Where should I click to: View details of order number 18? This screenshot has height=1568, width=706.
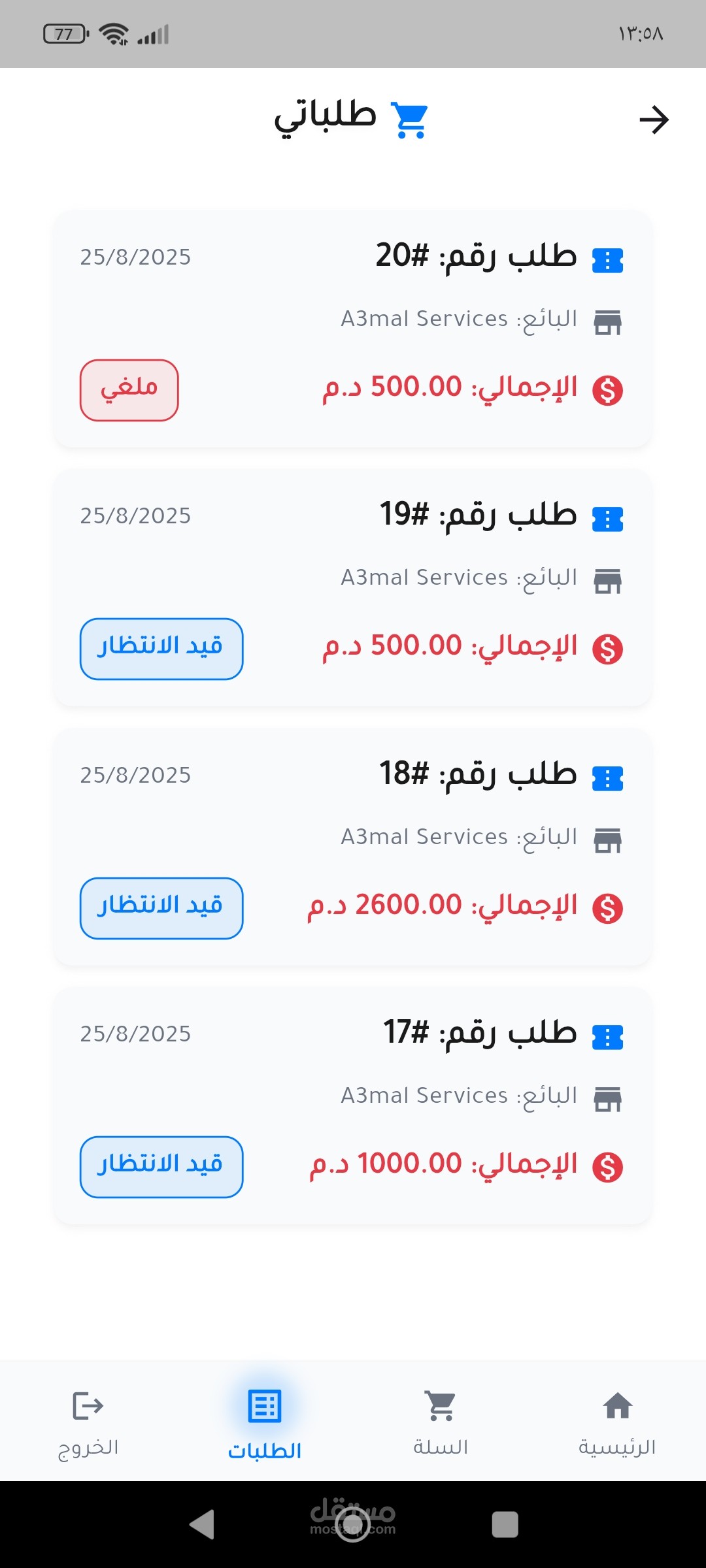point(353,847)
